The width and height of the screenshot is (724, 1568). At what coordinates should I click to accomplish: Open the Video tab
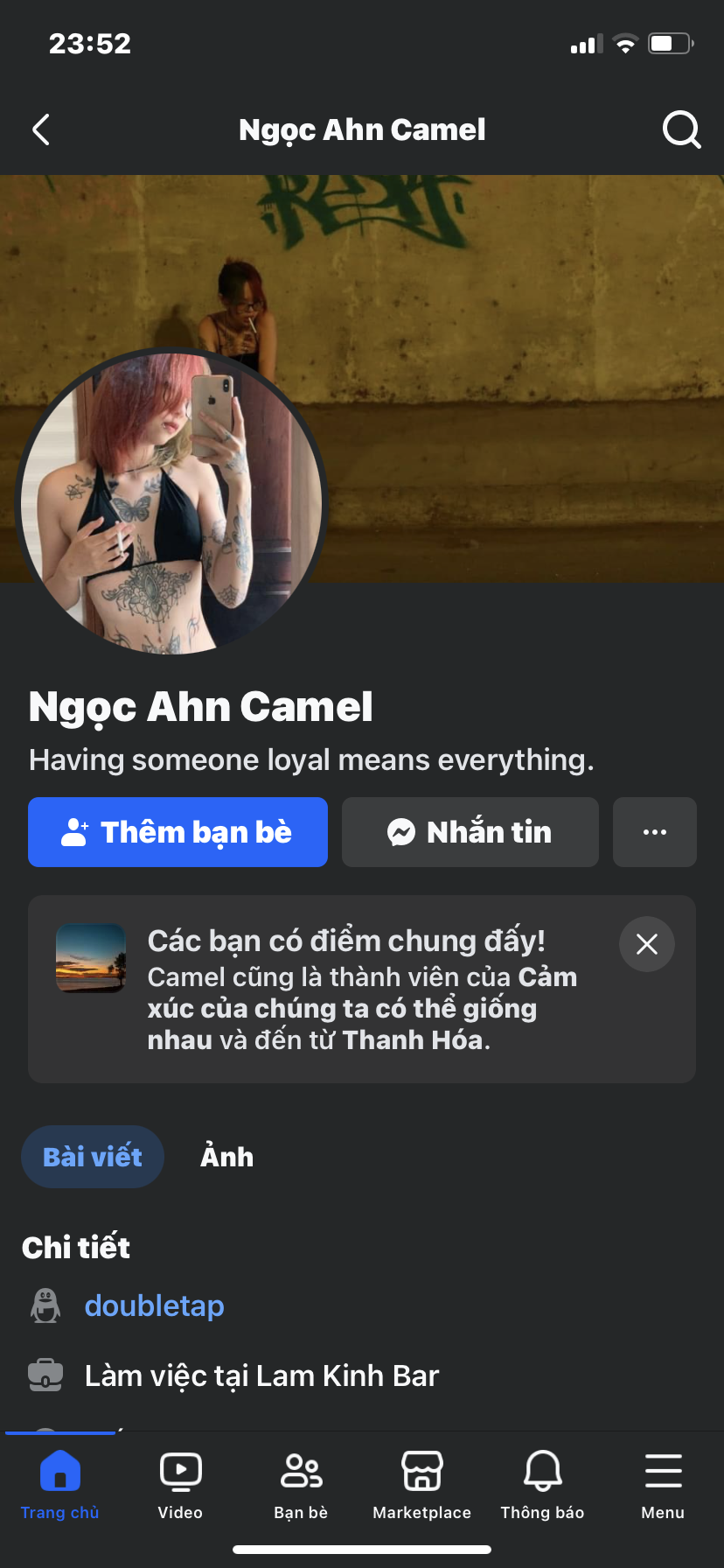point(180,1485)
